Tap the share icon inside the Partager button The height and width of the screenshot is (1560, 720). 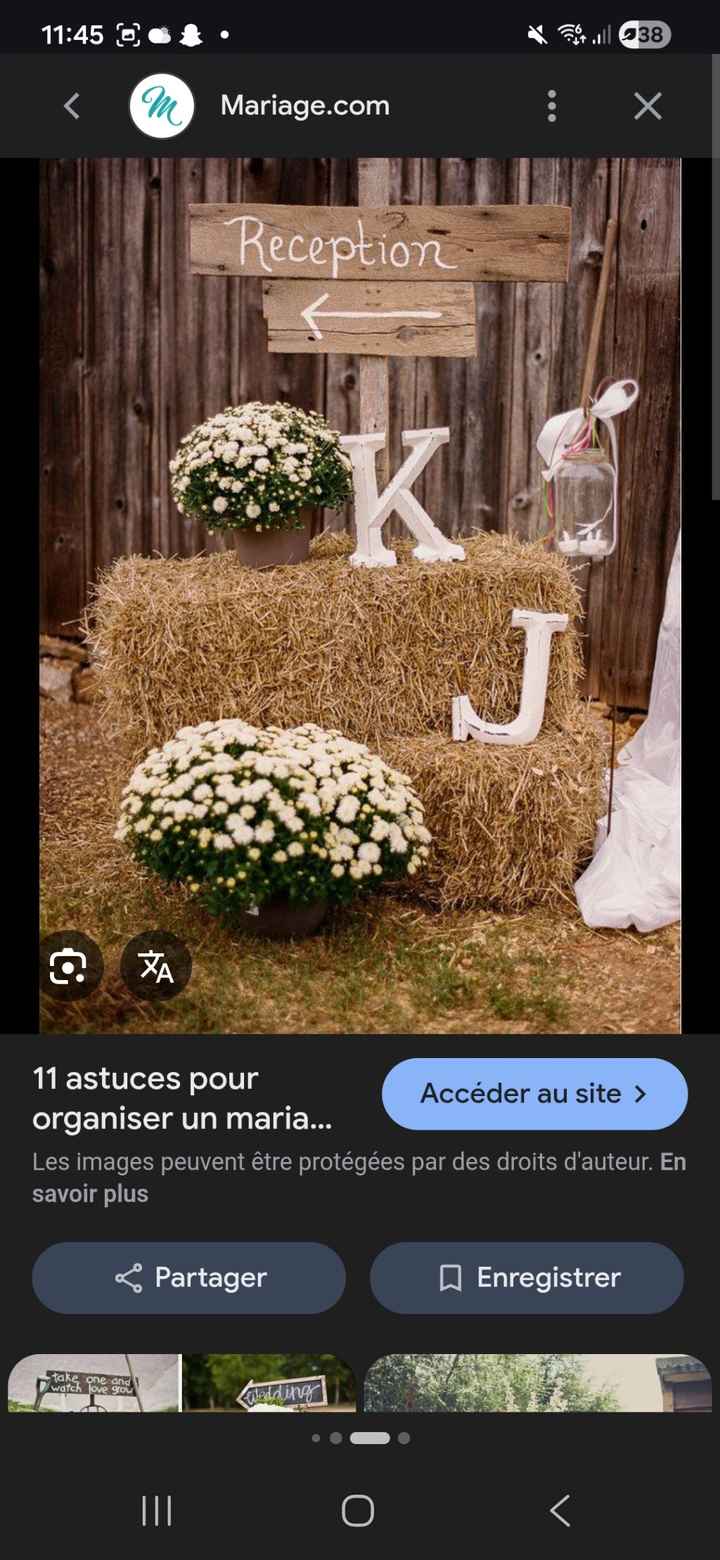pyautogui.click(x=129, y=1277)
